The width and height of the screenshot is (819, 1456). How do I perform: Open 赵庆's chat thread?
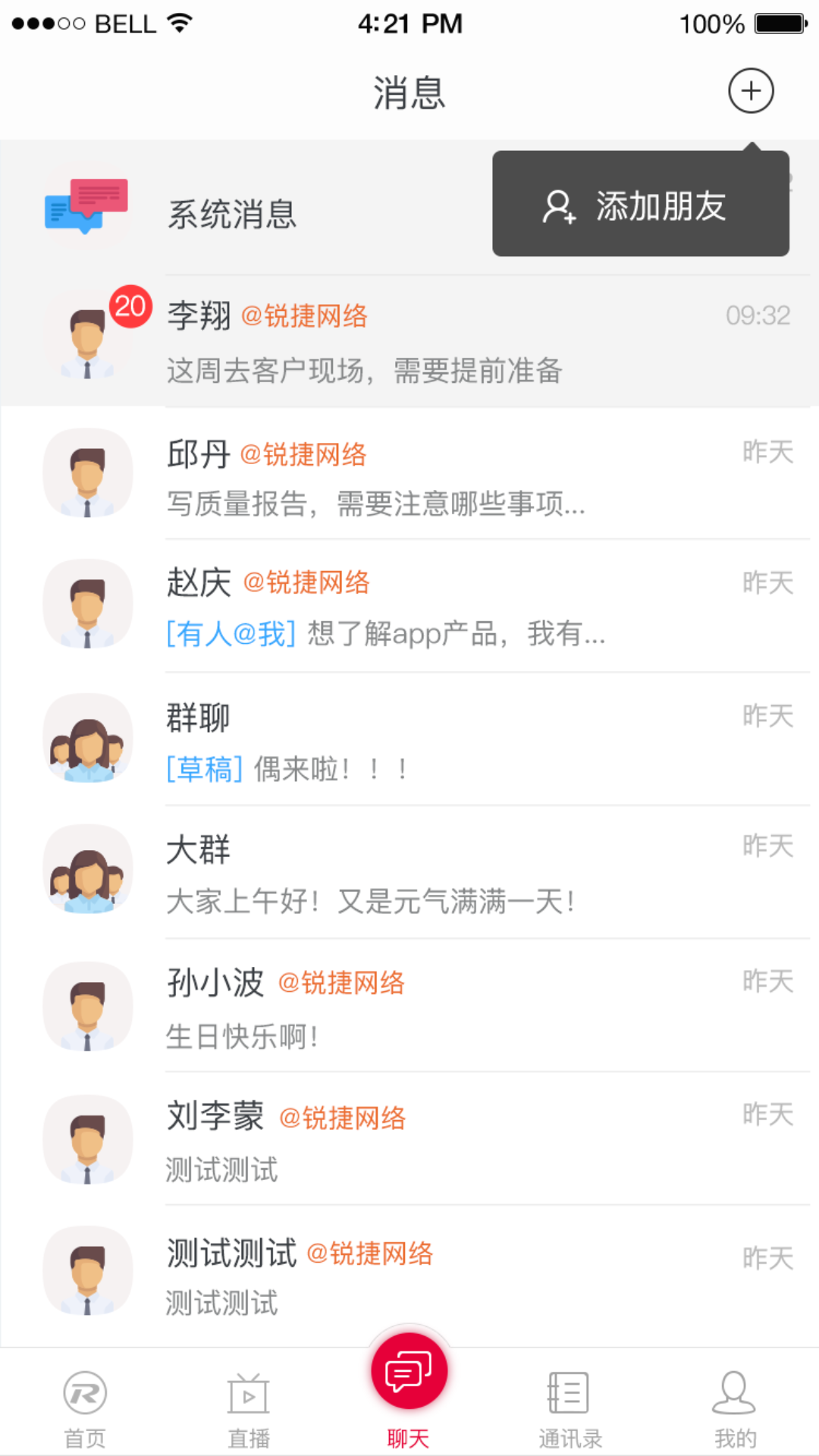point(409,607)
